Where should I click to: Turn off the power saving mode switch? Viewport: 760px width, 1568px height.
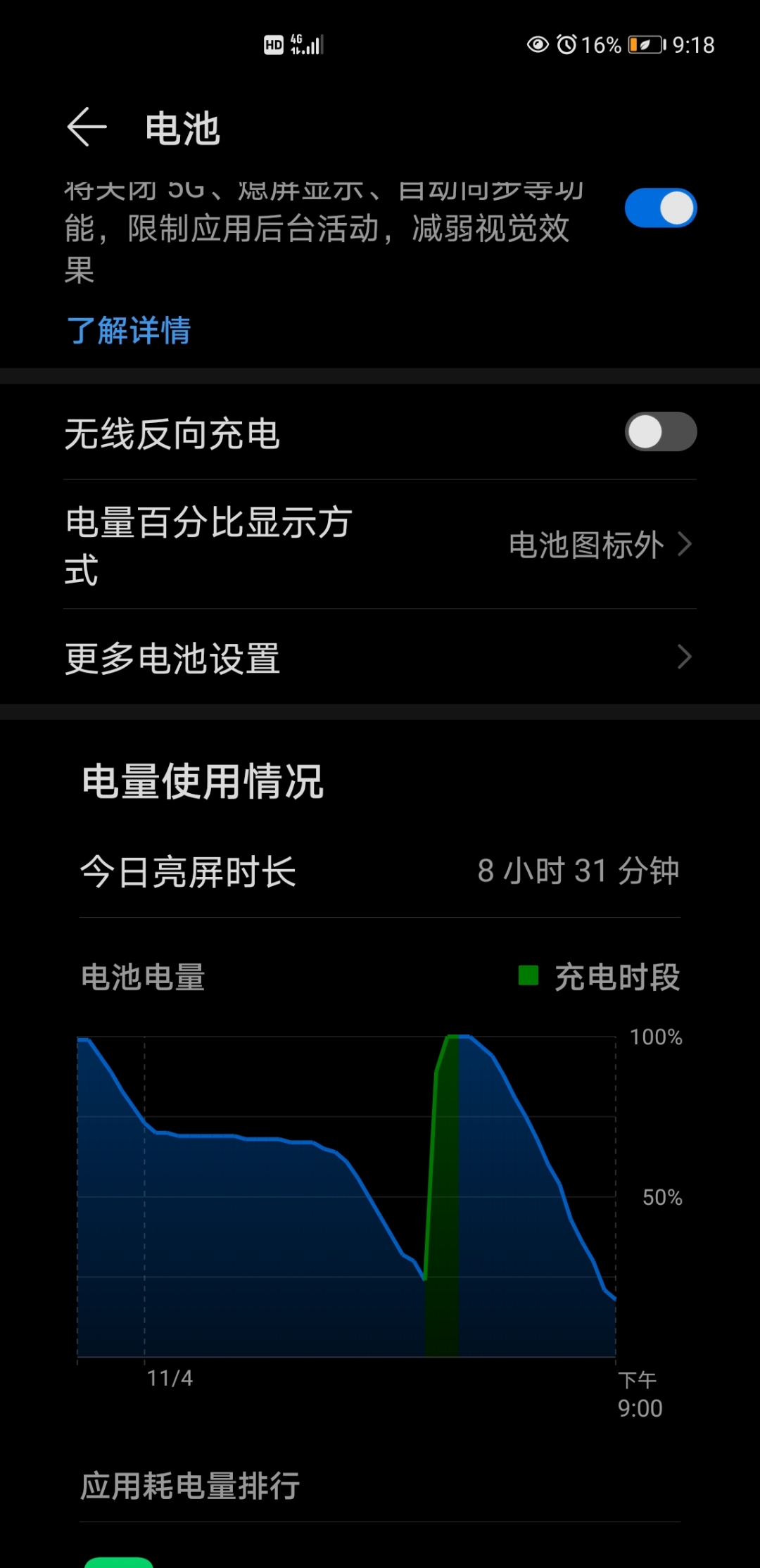click(660, 208)
